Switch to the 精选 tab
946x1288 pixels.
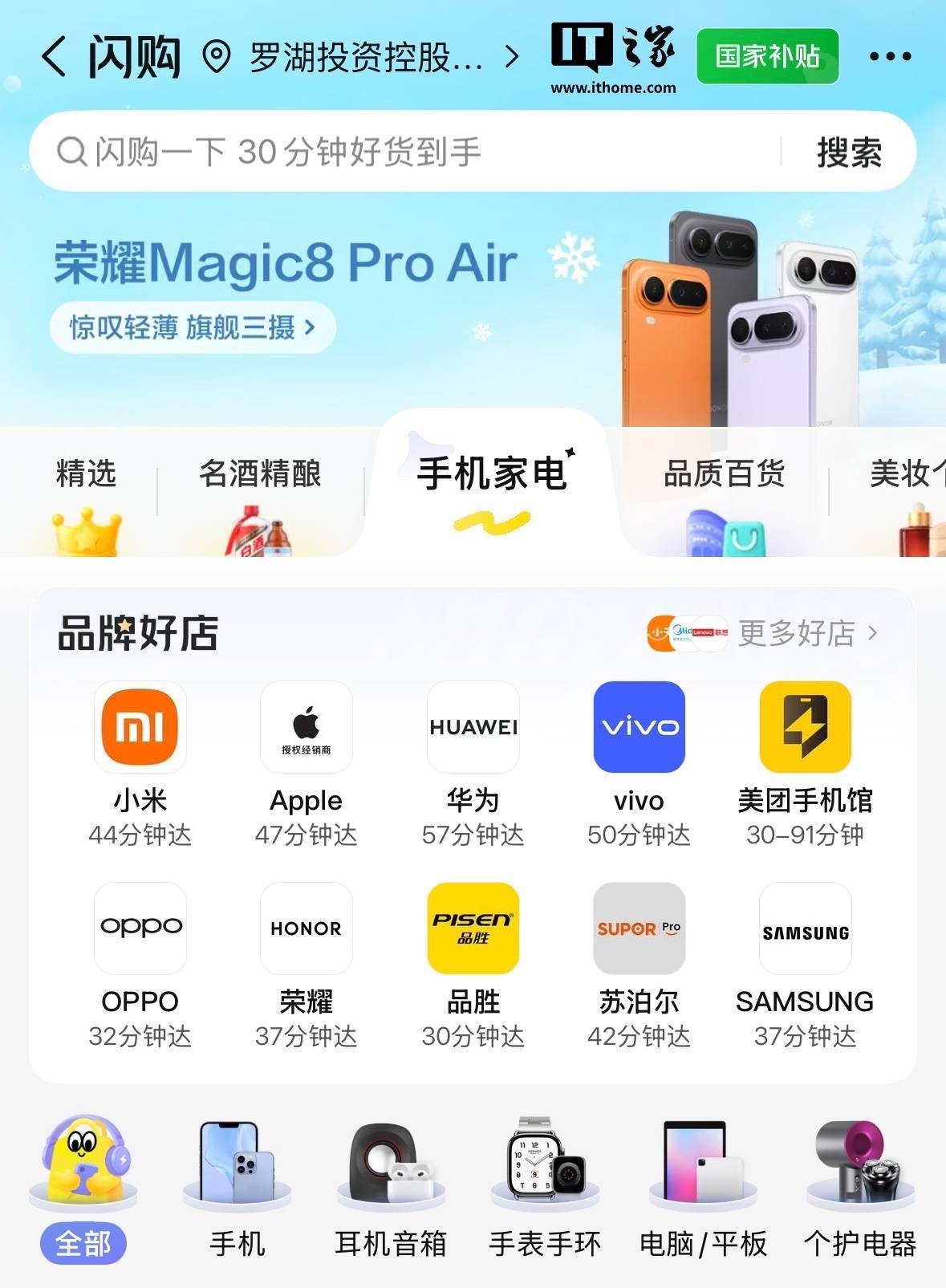coord(86,473)
